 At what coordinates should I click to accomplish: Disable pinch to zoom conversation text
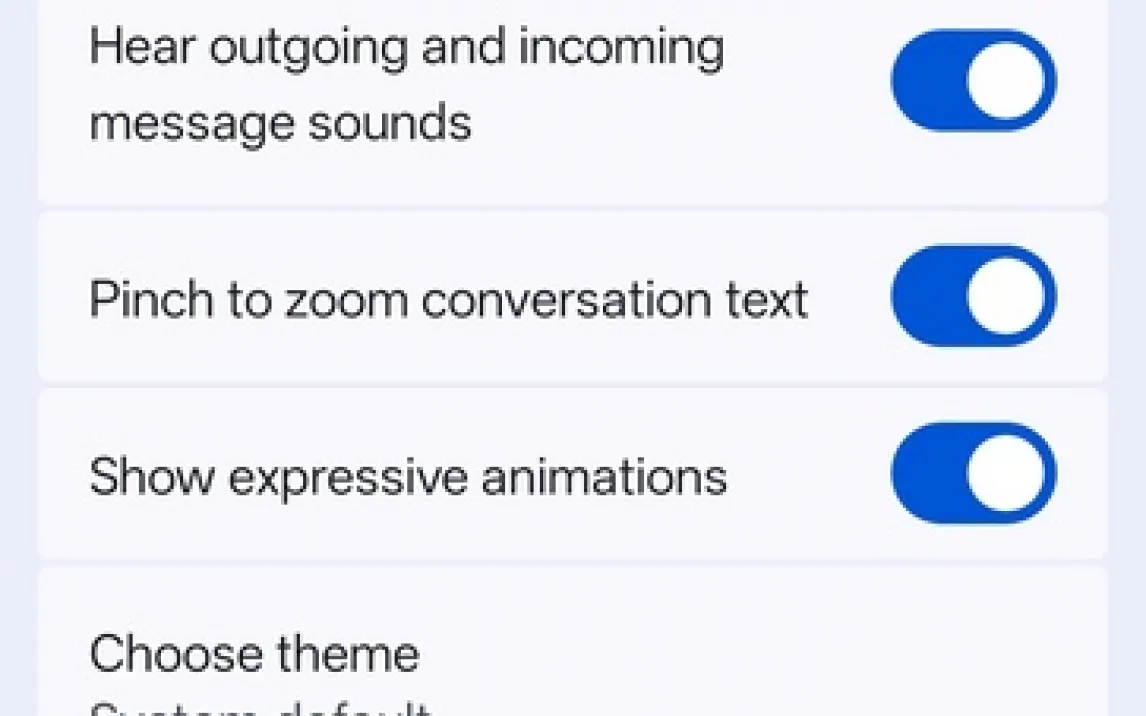(x=973, y=296)
